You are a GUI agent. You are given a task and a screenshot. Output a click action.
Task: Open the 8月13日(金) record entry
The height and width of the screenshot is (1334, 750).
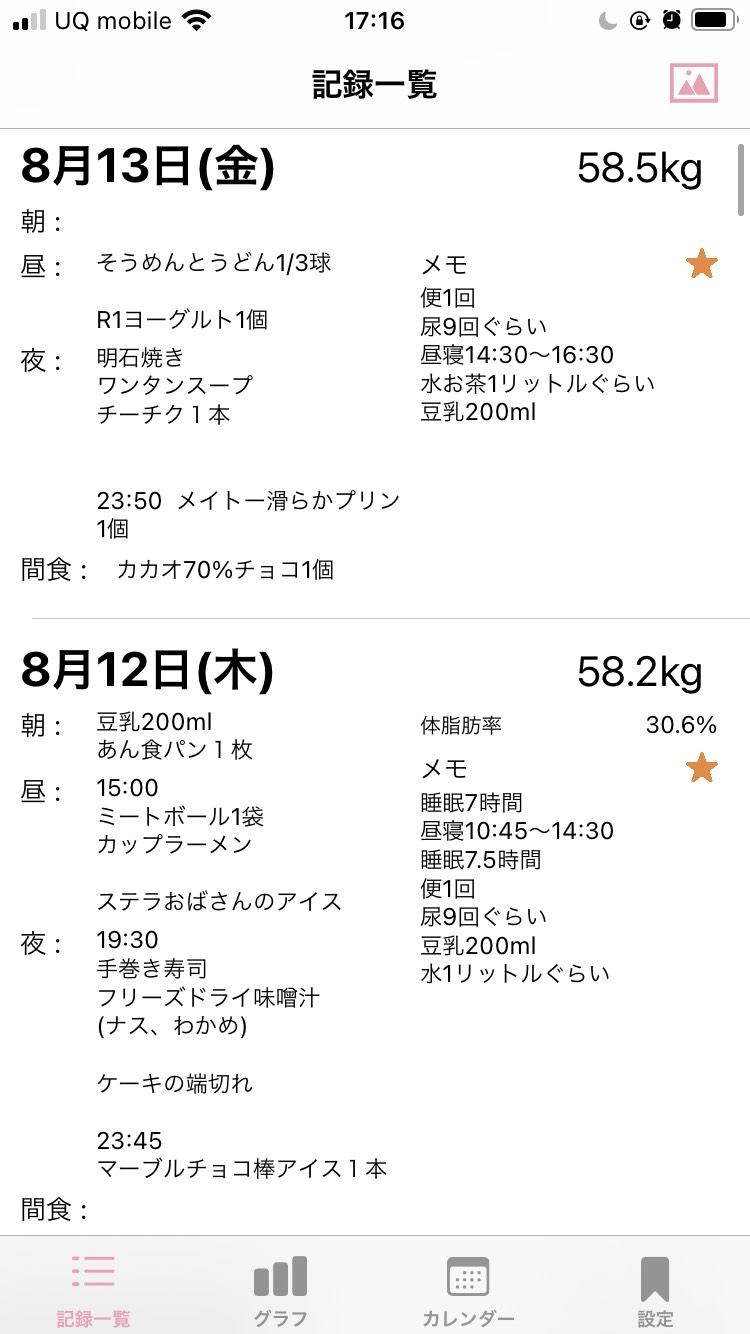[375, 372]
